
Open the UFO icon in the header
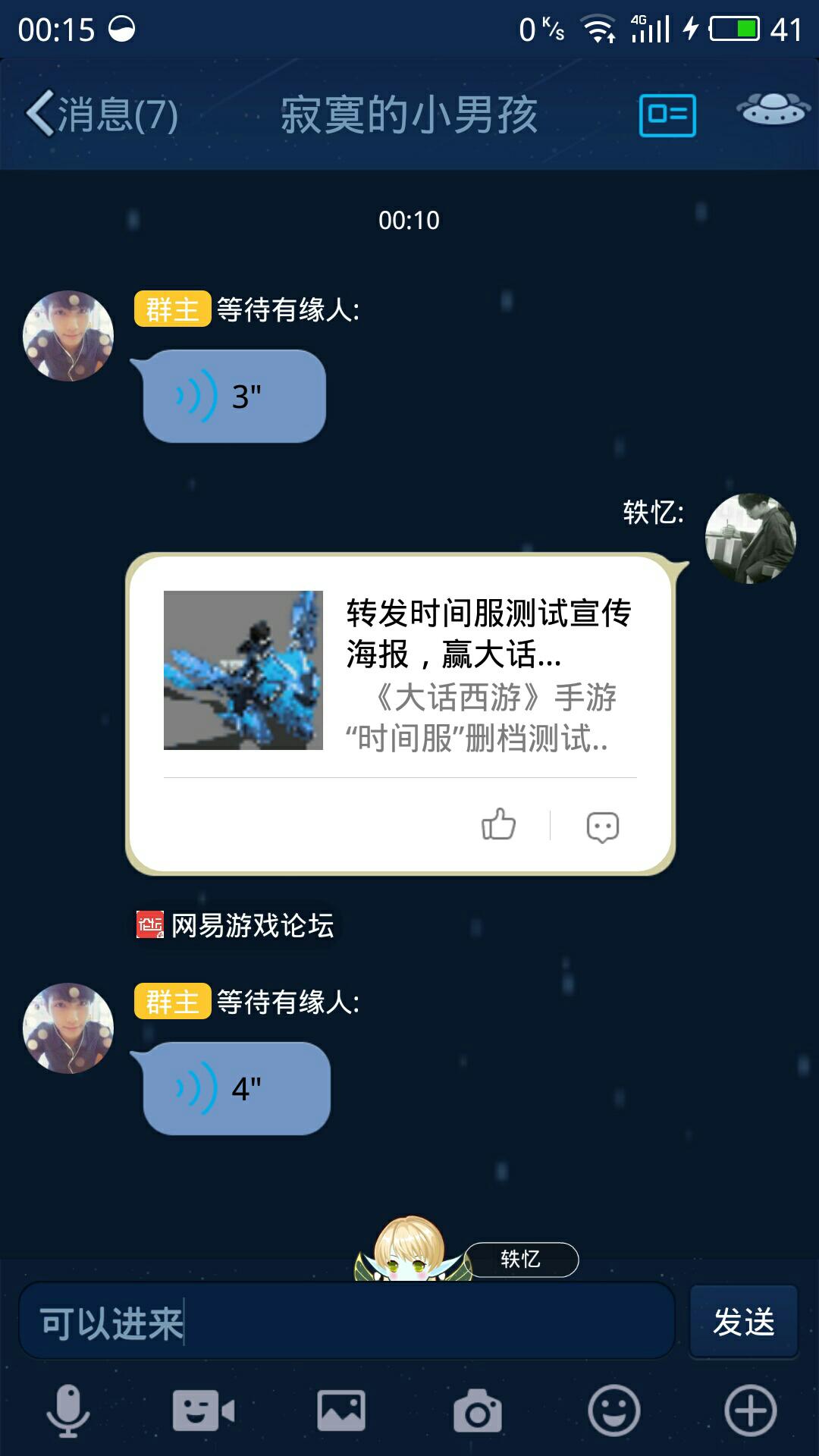pyautogui.click(x=773, y=109)
